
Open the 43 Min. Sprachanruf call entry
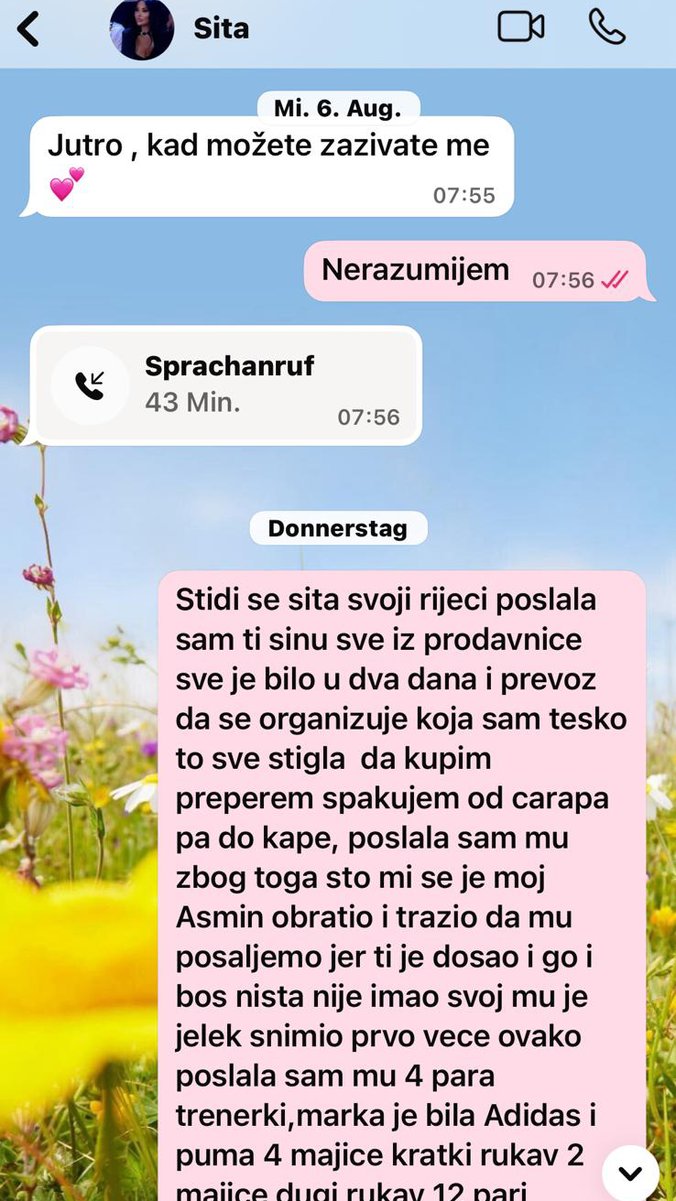pos(226,385)
